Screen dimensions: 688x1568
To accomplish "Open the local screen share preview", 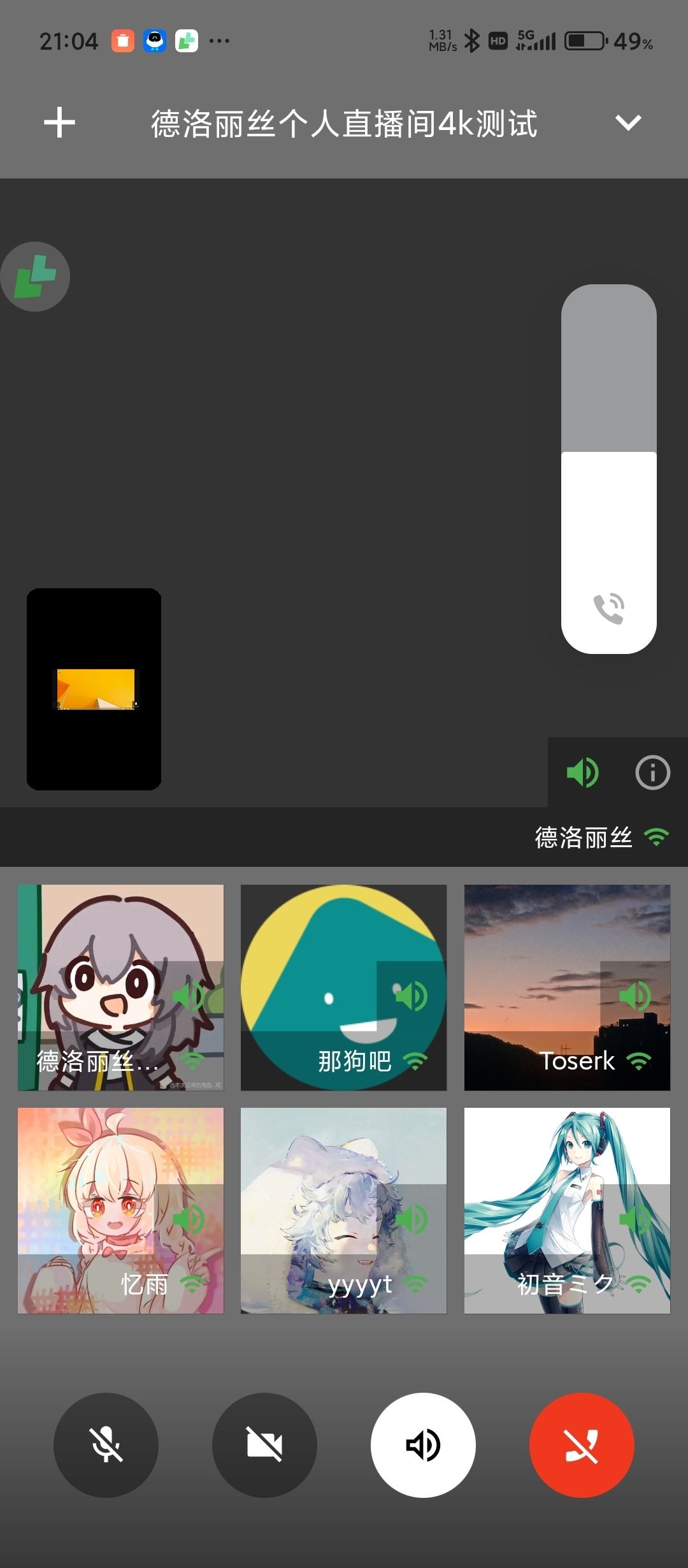I will [x=94, y=689].
